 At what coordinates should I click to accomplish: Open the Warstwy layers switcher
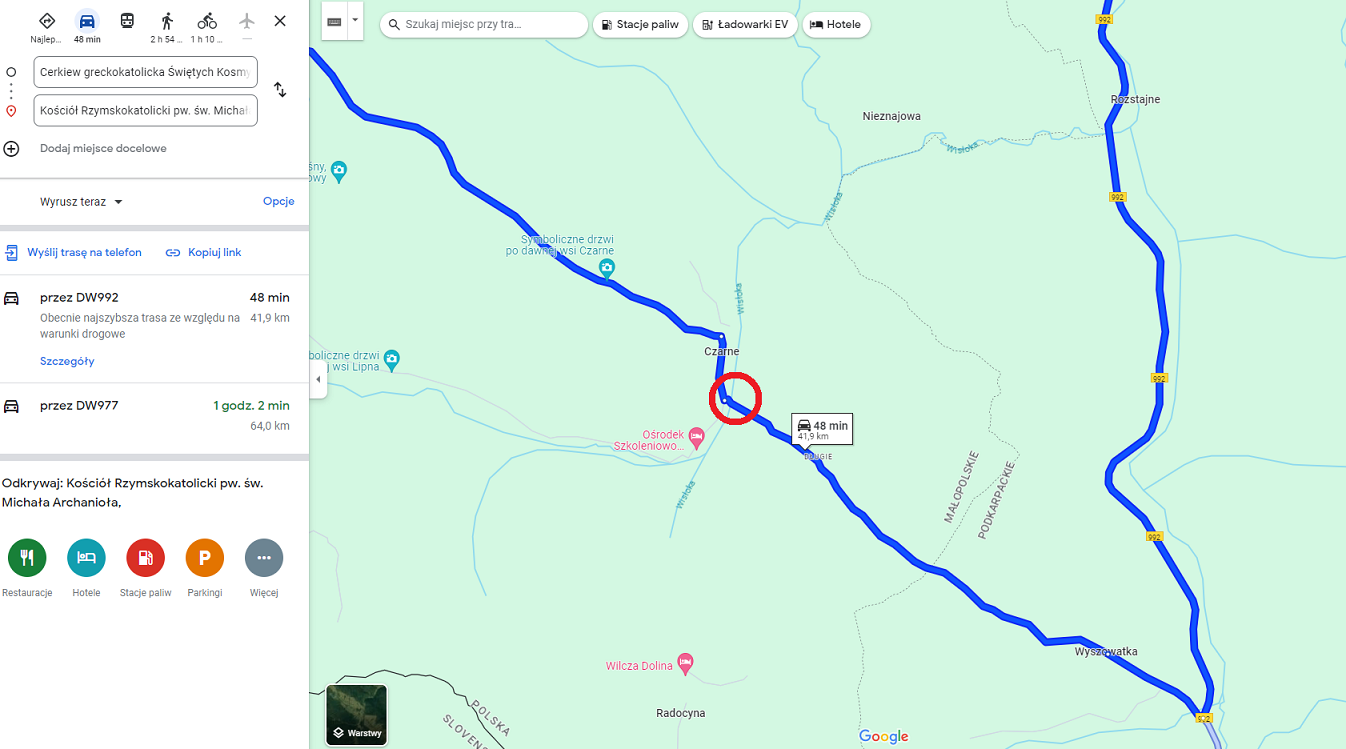tap(356, 715)
